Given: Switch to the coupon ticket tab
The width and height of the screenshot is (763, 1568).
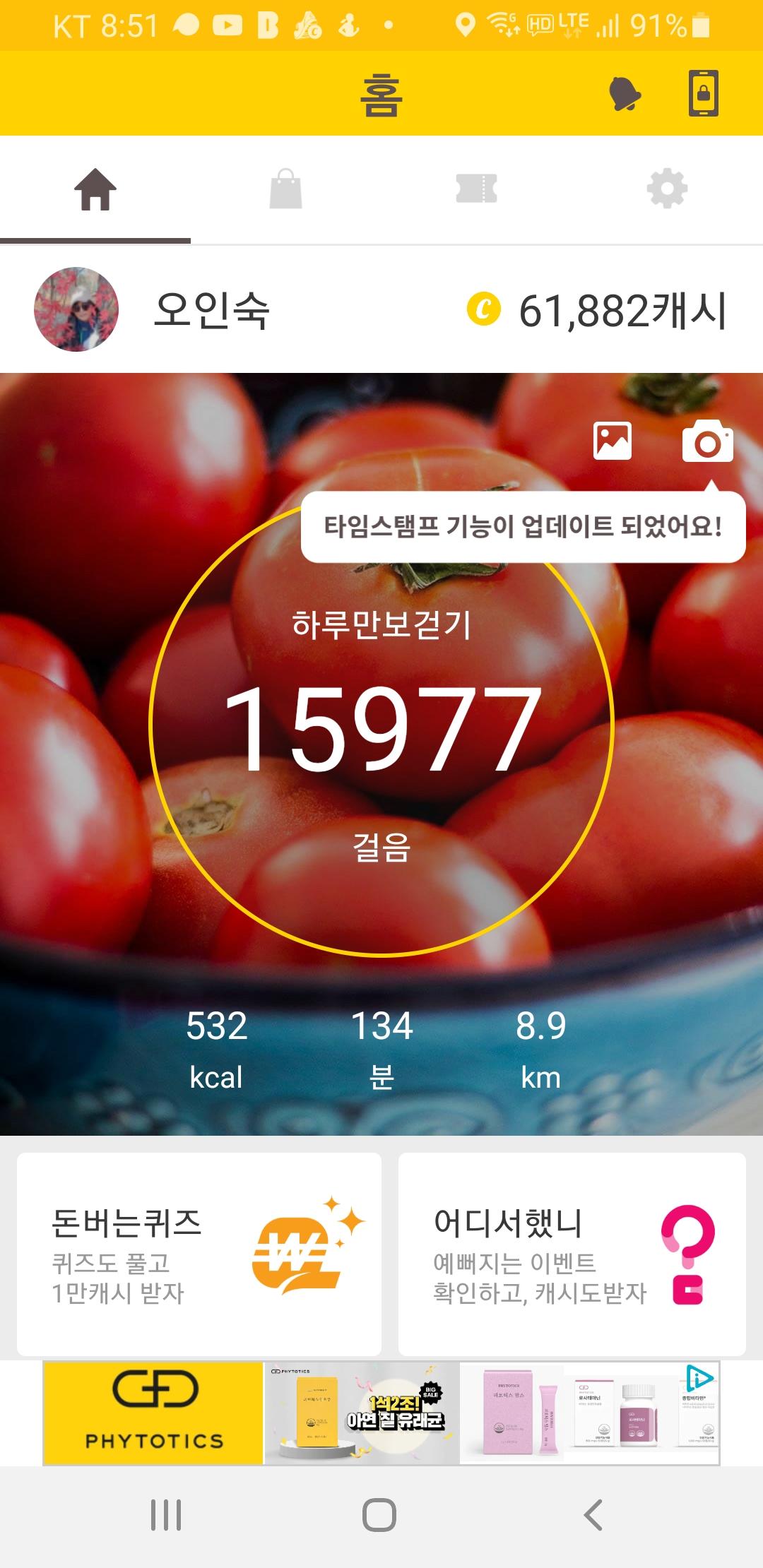Looking at the screenshot, I should click(x=477, y=189).
